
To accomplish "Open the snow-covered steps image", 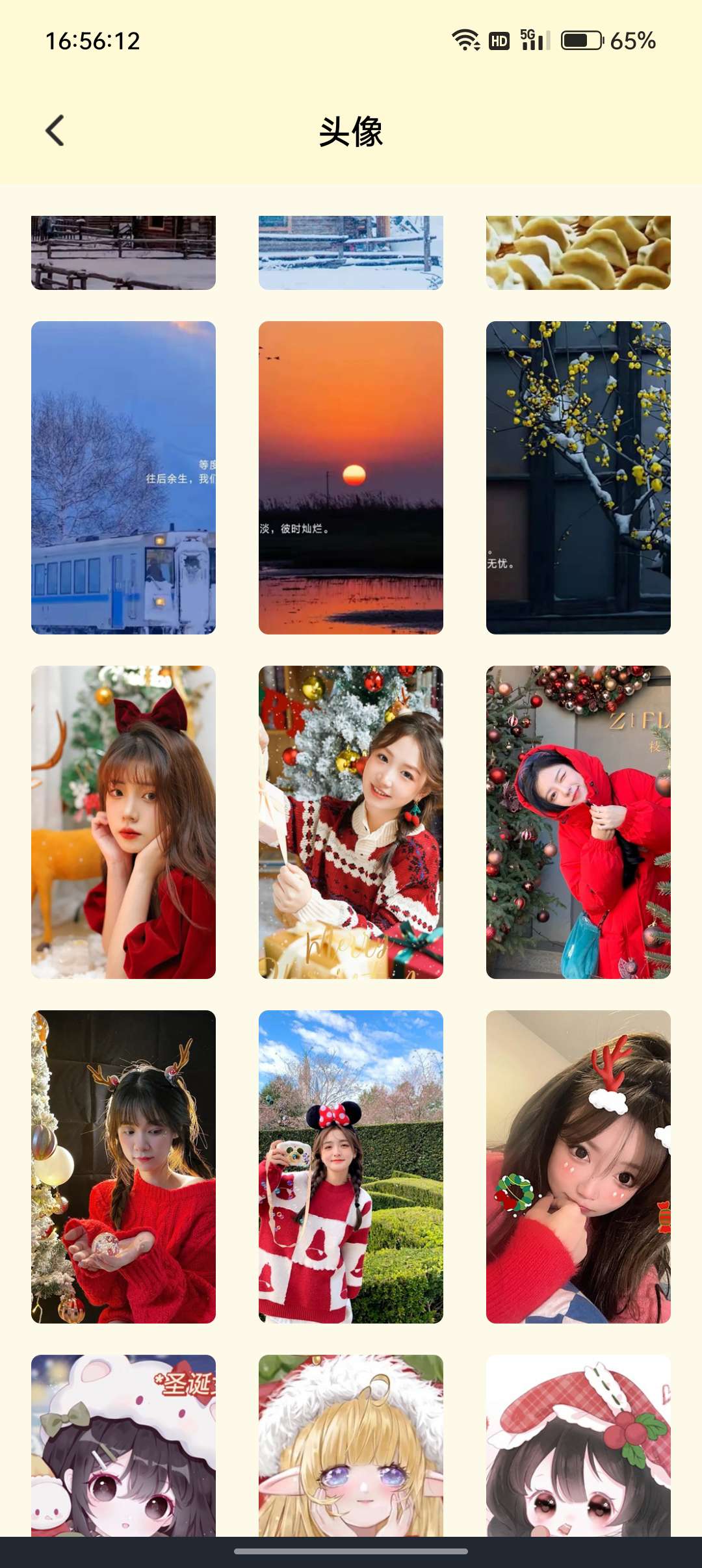I will 351,252.
